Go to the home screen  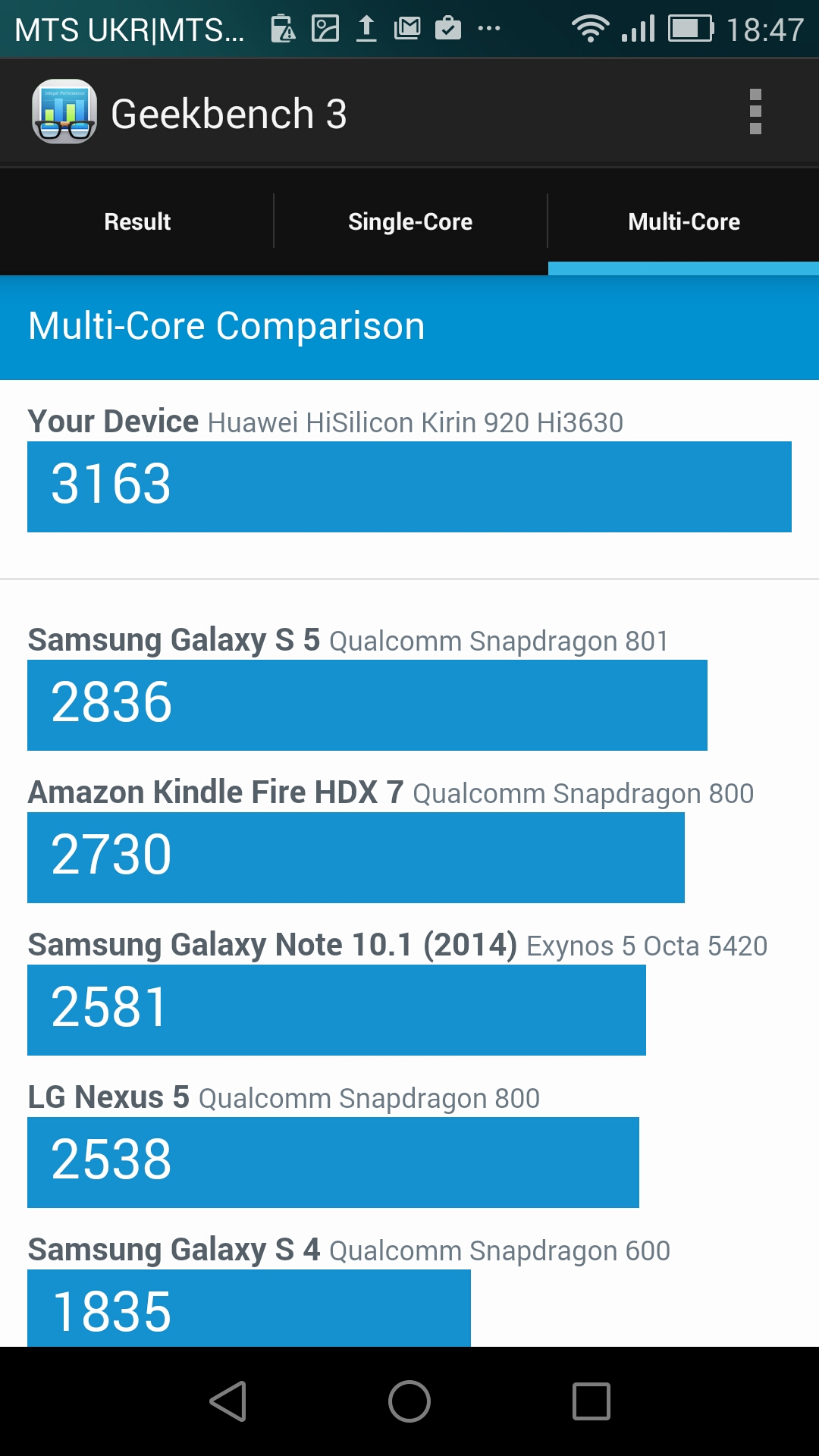click(409, 1401)
